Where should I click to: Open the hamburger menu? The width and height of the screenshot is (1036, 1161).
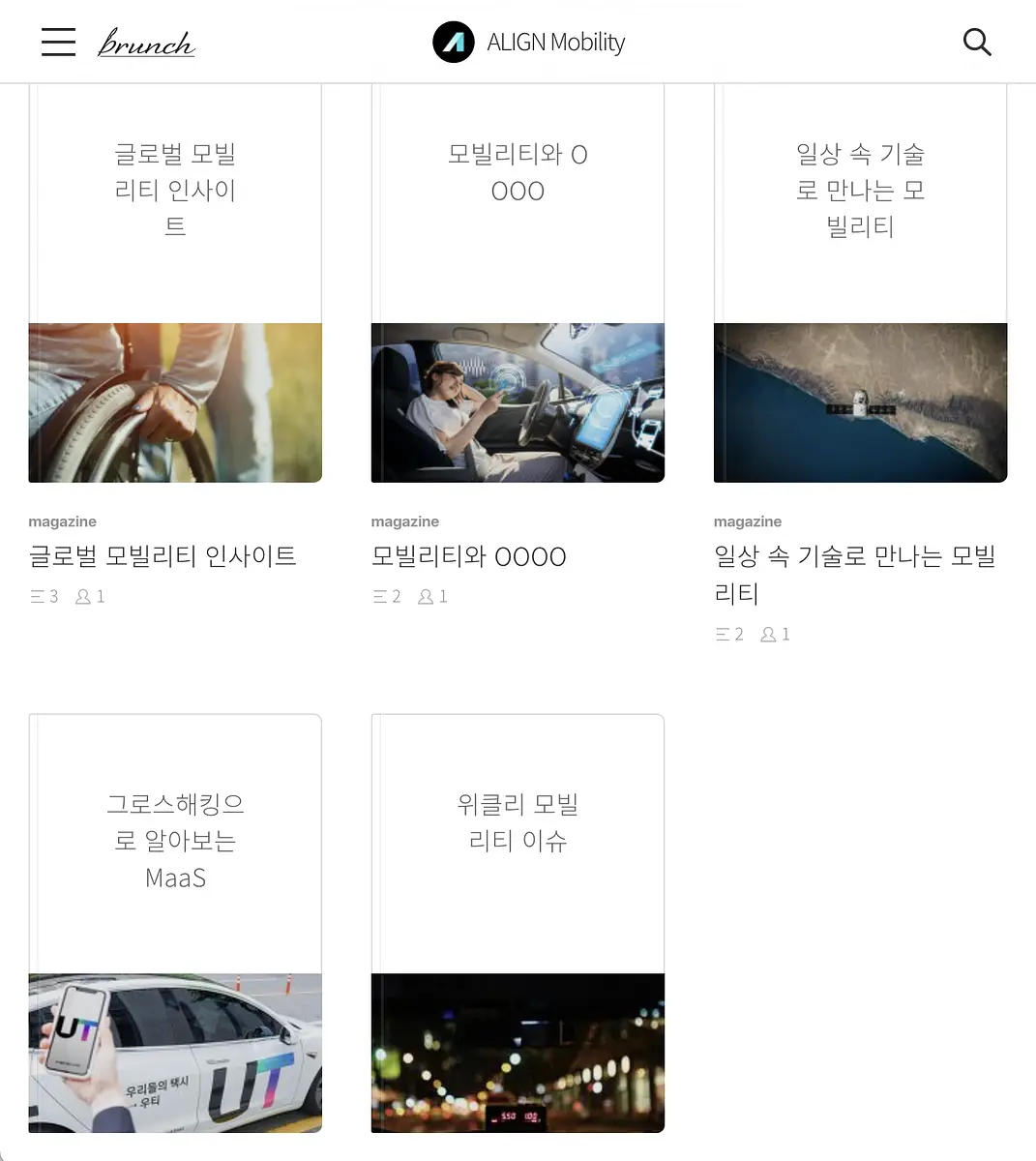(58, 42)
